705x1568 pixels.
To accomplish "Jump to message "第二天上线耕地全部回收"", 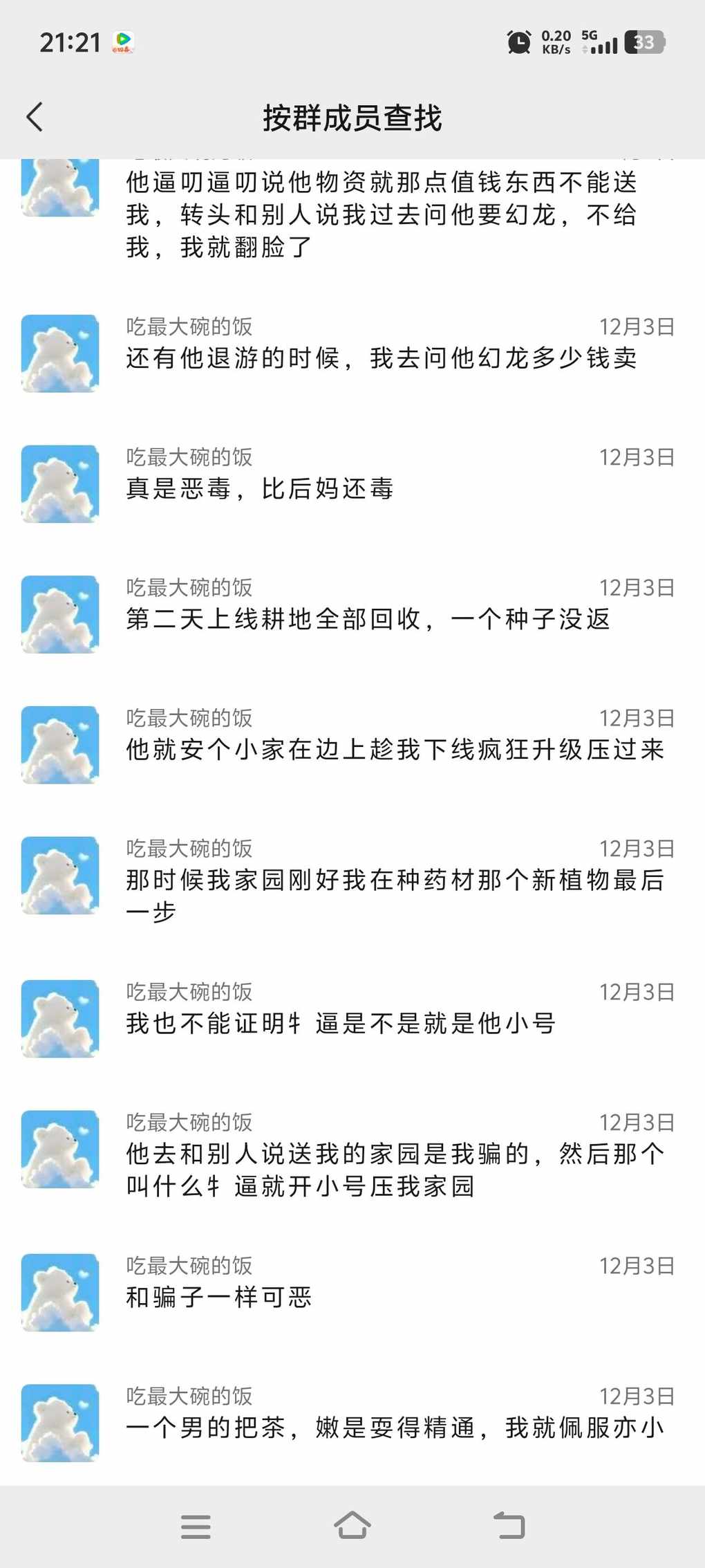I will click(368, 619).
